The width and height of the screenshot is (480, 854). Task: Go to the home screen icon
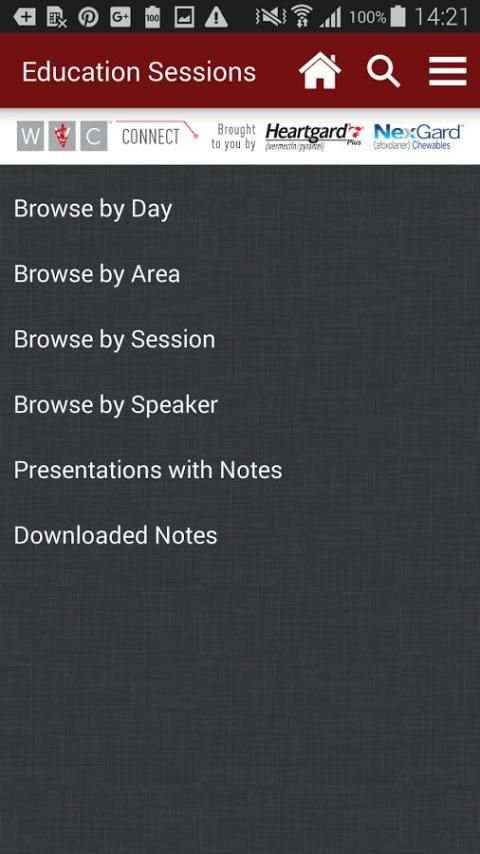pos(320,71)
